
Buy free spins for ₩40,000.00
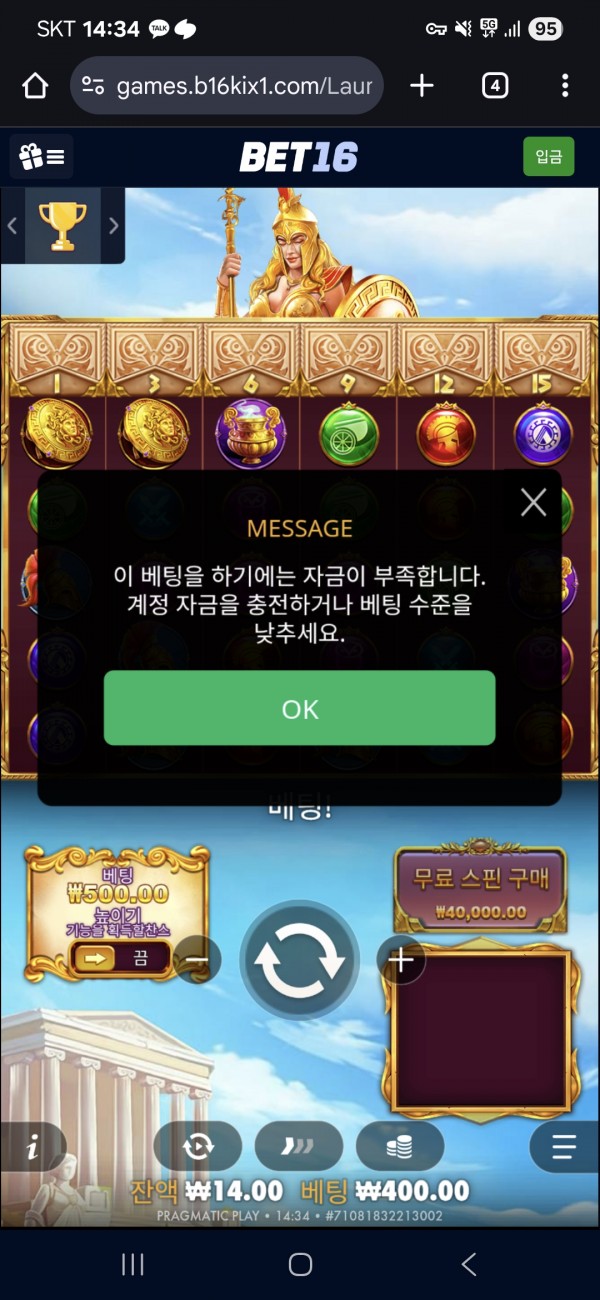482,888
